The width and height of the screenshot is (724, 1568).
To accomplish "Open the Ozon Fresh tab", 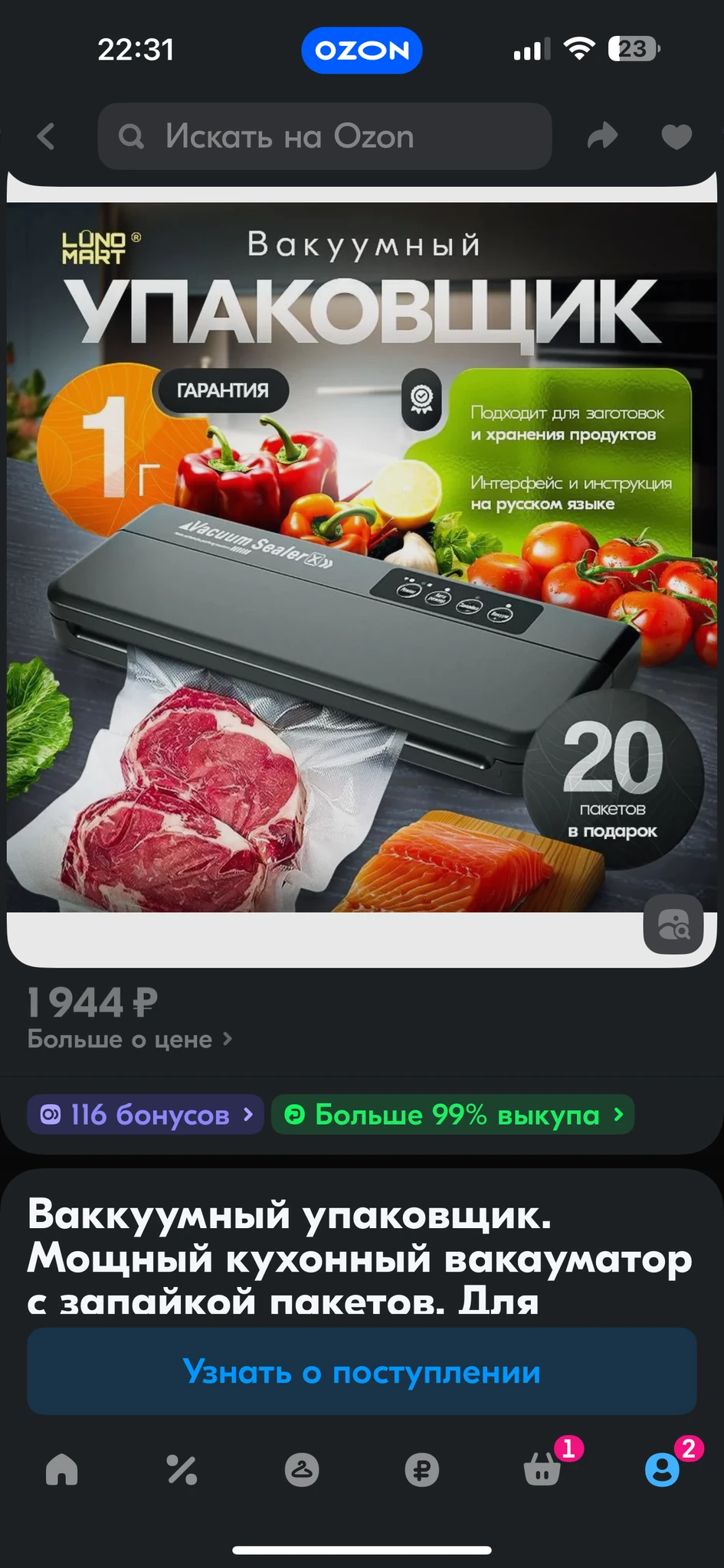I will [302, 1469].
